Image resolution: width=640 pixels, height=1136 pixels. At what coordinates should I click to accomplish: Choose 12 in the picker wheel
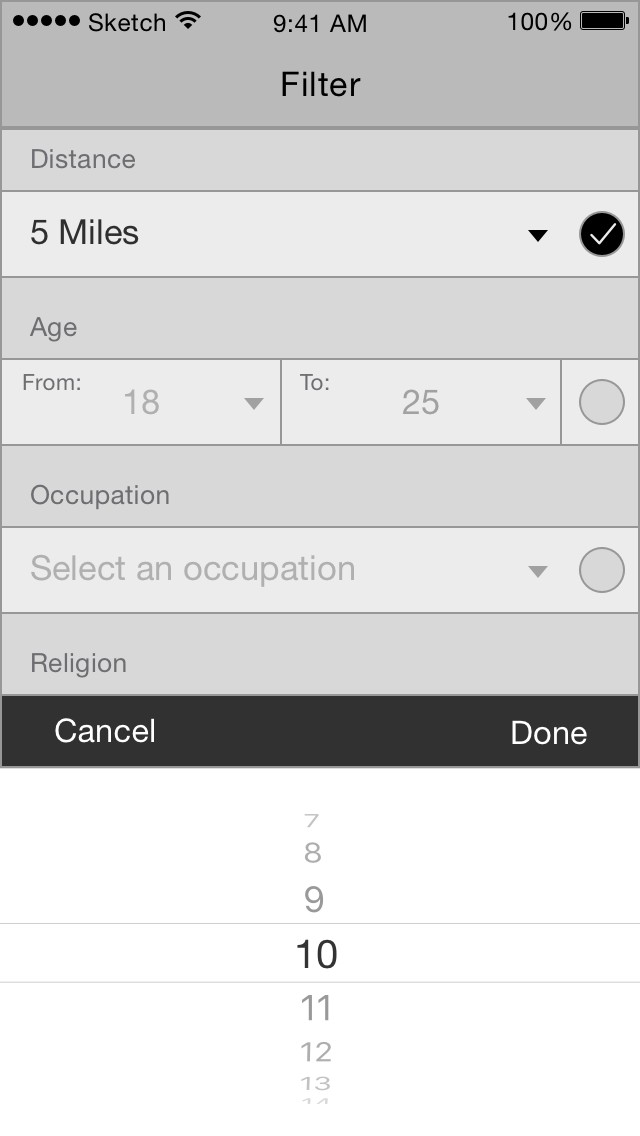click(316, 1051)
